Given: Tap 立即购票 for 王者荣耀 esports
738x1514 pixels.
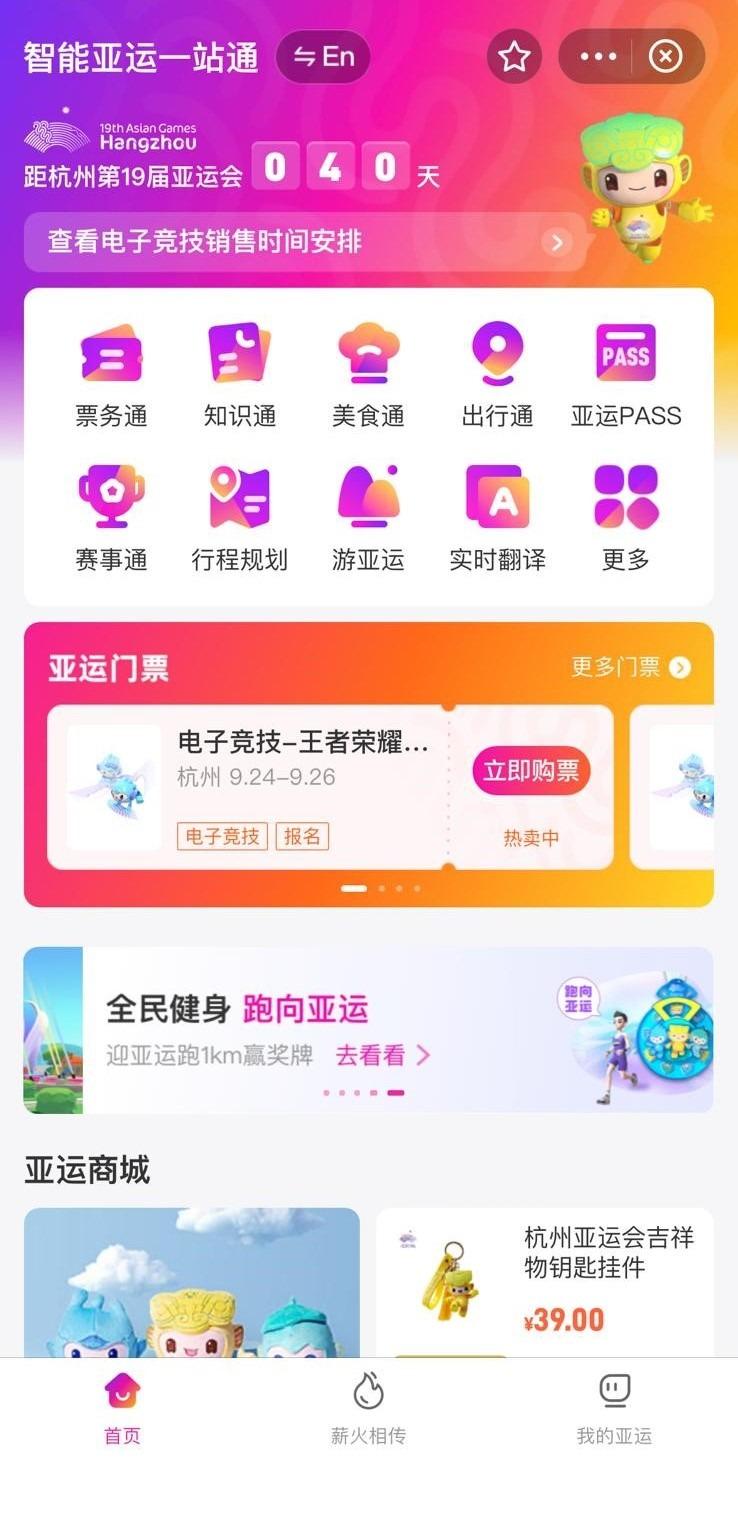Looking at the screenshot, I should [x=531, y=771].
